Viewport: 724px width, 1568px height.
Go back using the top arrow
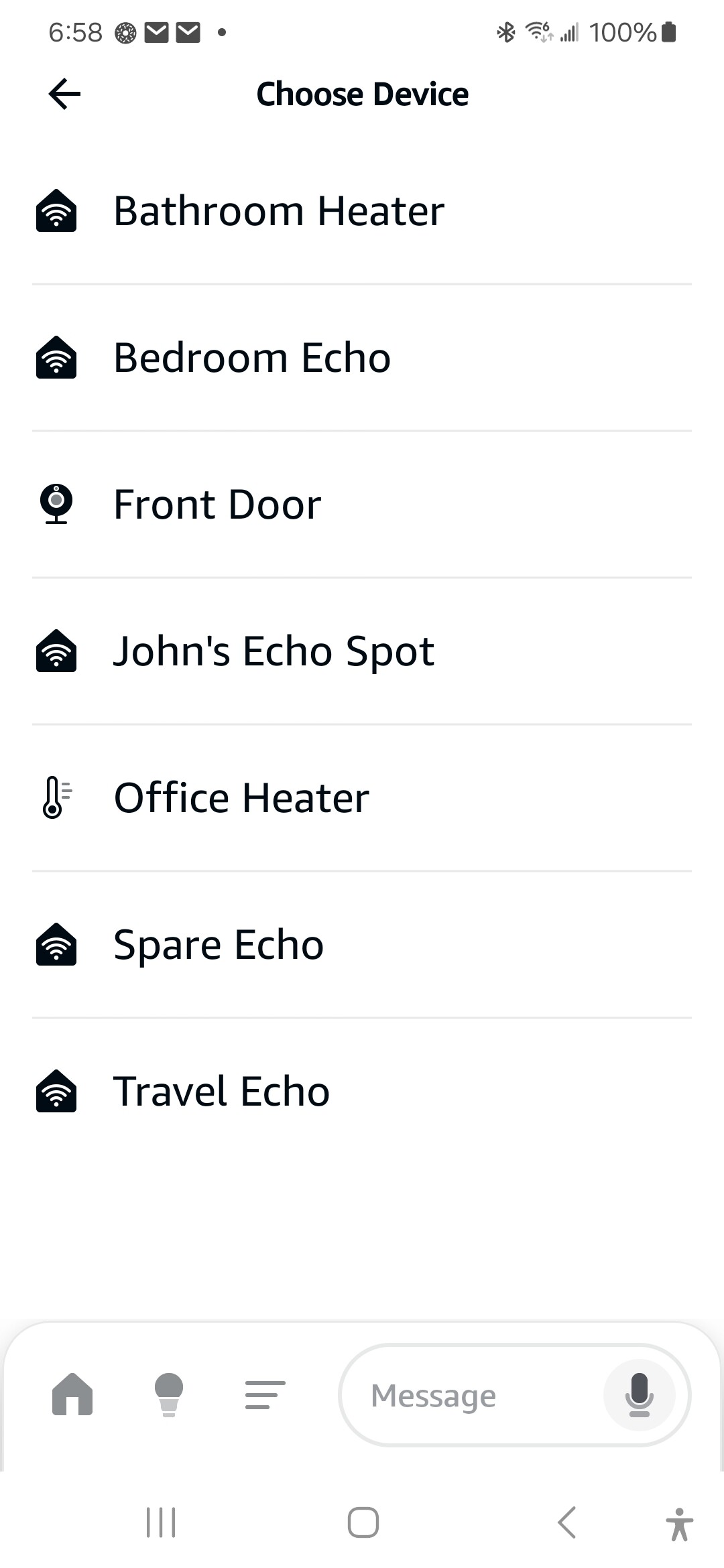pyautogui.click(x=65, y=94)
